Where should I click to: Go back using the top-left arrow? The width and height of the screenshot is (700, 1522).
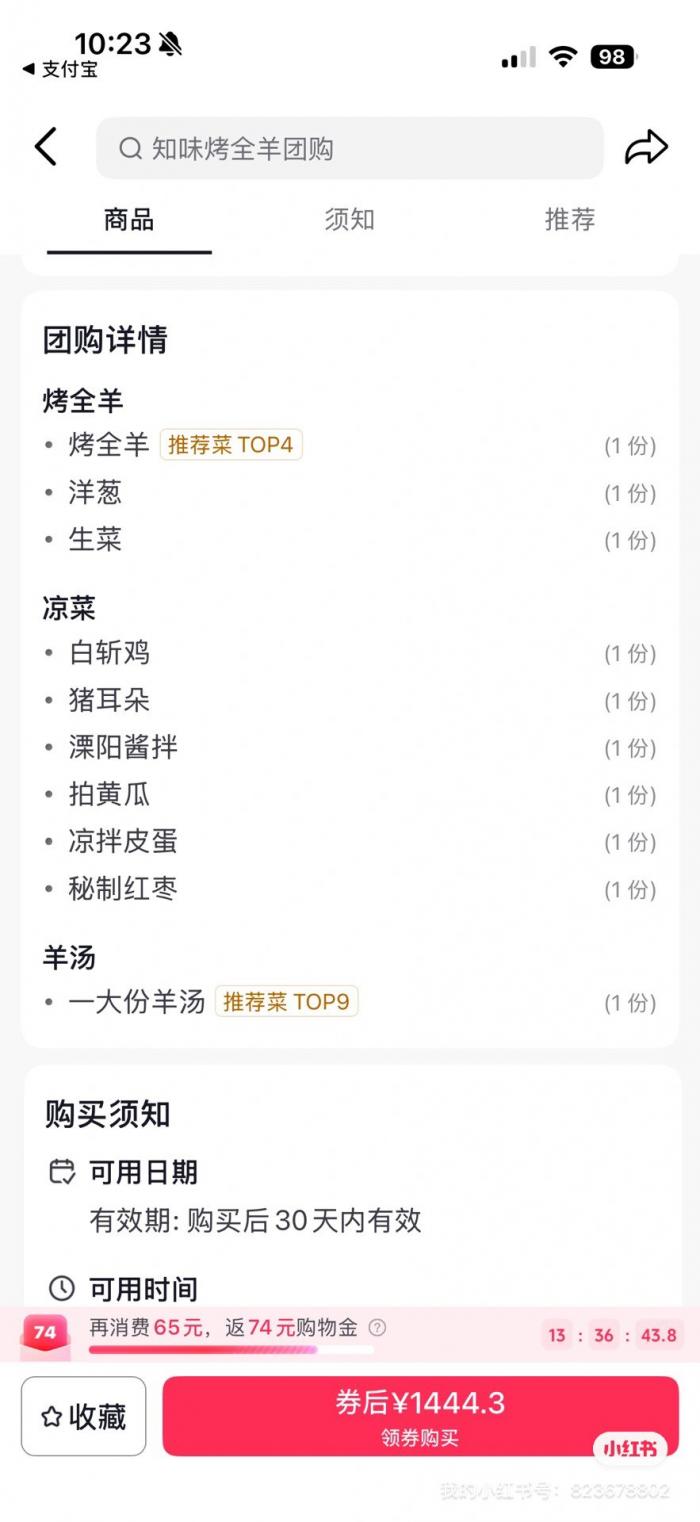46,148
